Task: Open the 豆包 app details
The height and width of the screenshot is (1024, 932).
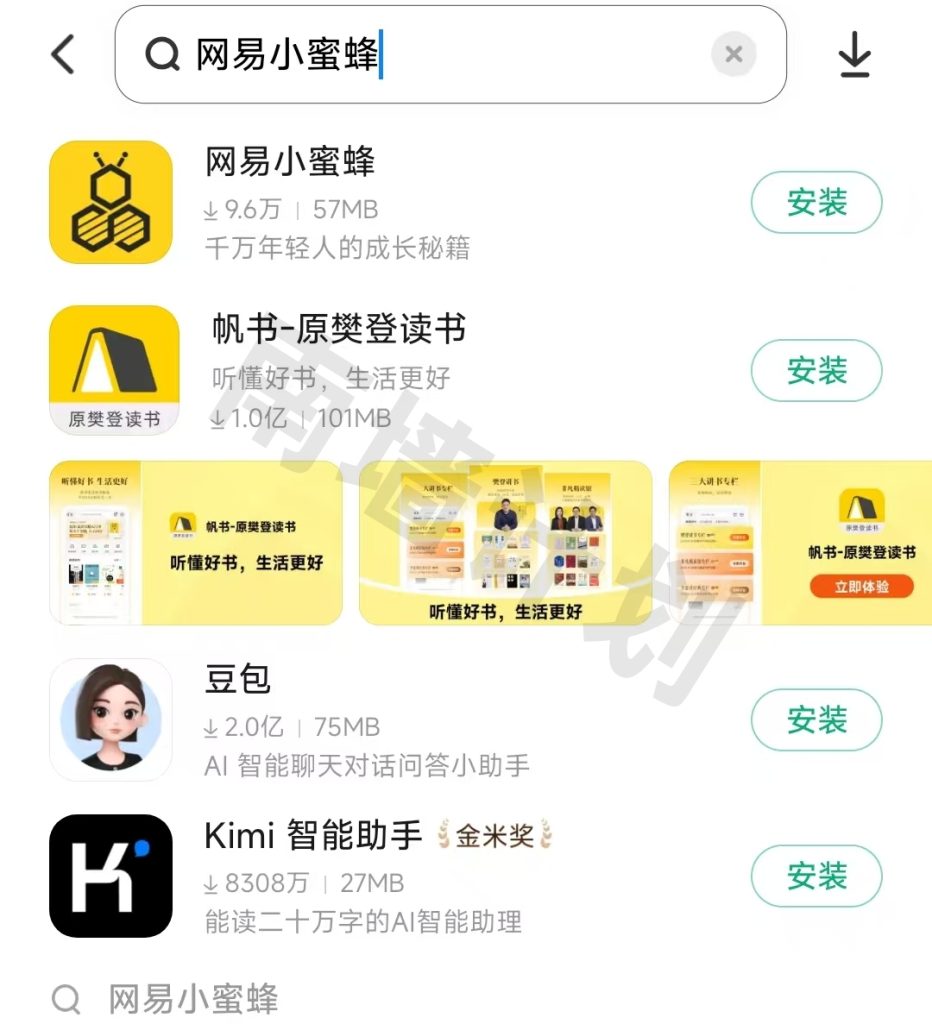Action: [x=238, y=680]
